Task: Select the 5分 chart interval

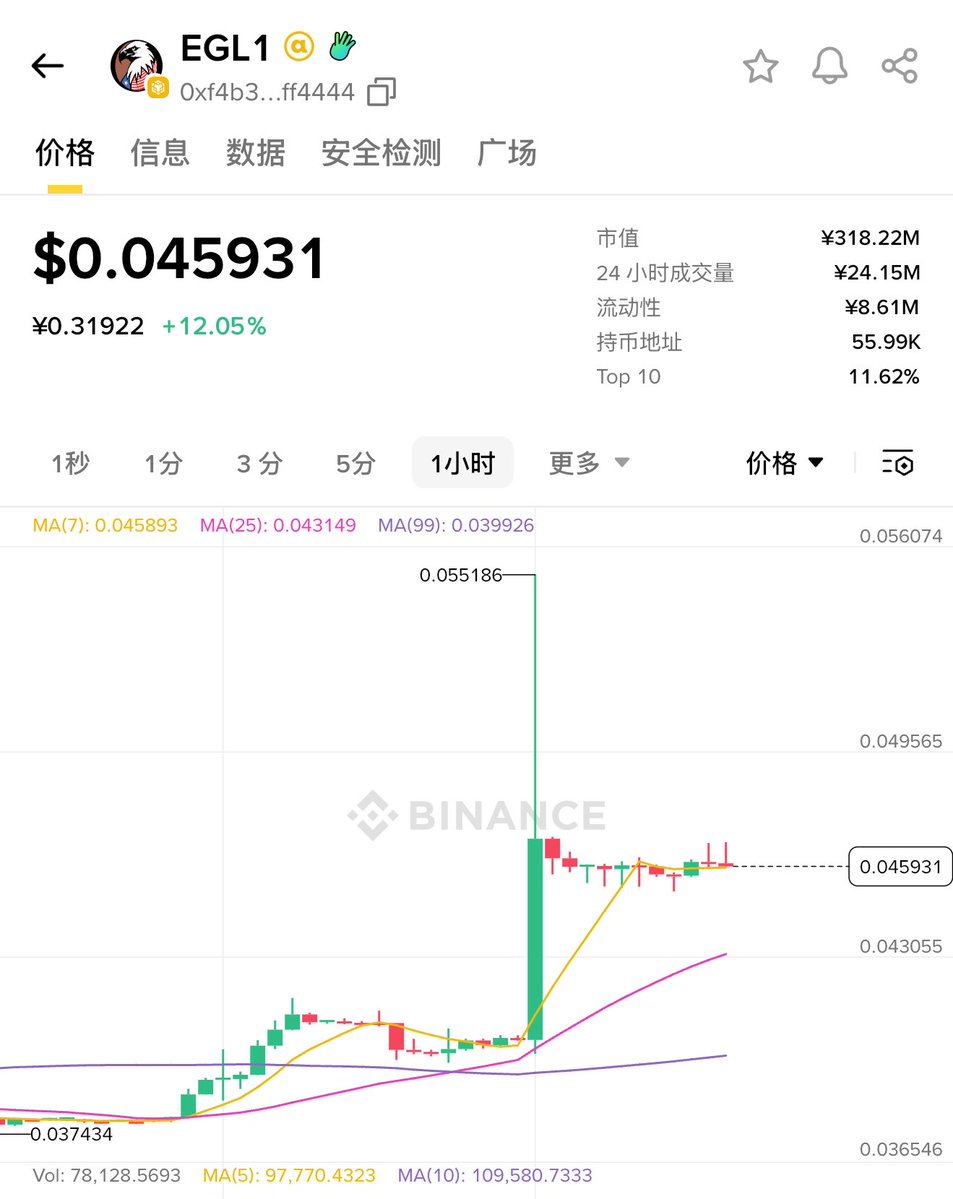Action: [x=355, y=463]
